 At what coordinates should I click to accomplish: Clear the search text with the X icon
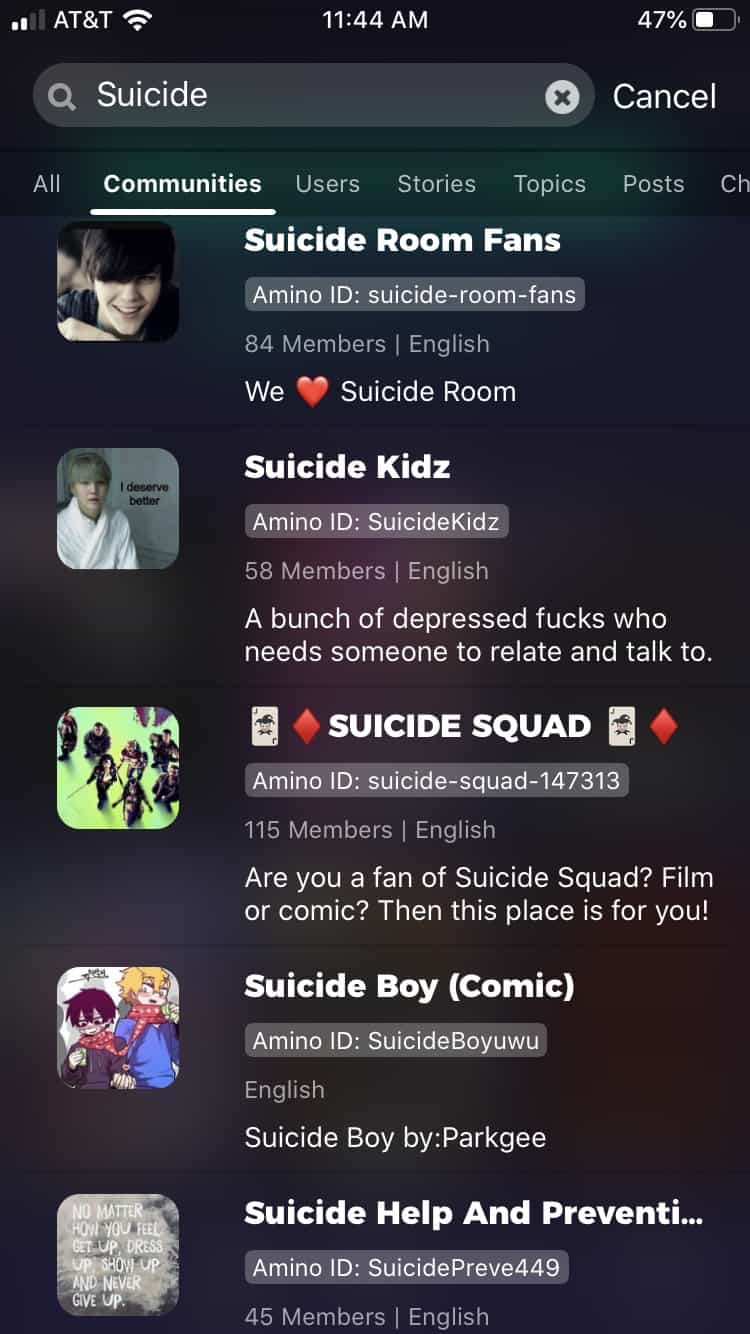[562, 96]
